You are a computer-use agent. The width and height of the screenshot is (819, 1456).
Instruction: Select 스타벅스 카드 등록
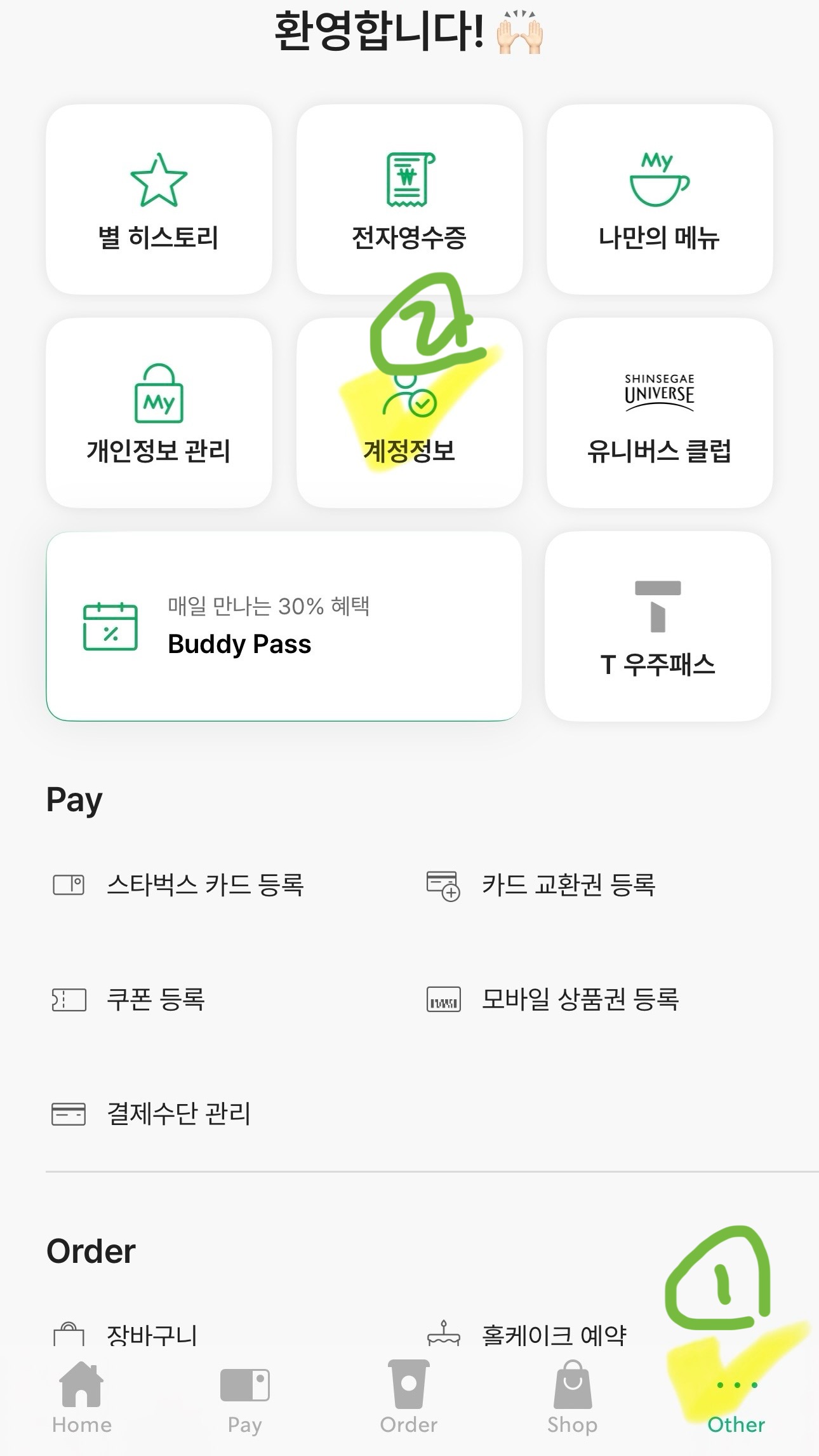(x=204, y=884)
